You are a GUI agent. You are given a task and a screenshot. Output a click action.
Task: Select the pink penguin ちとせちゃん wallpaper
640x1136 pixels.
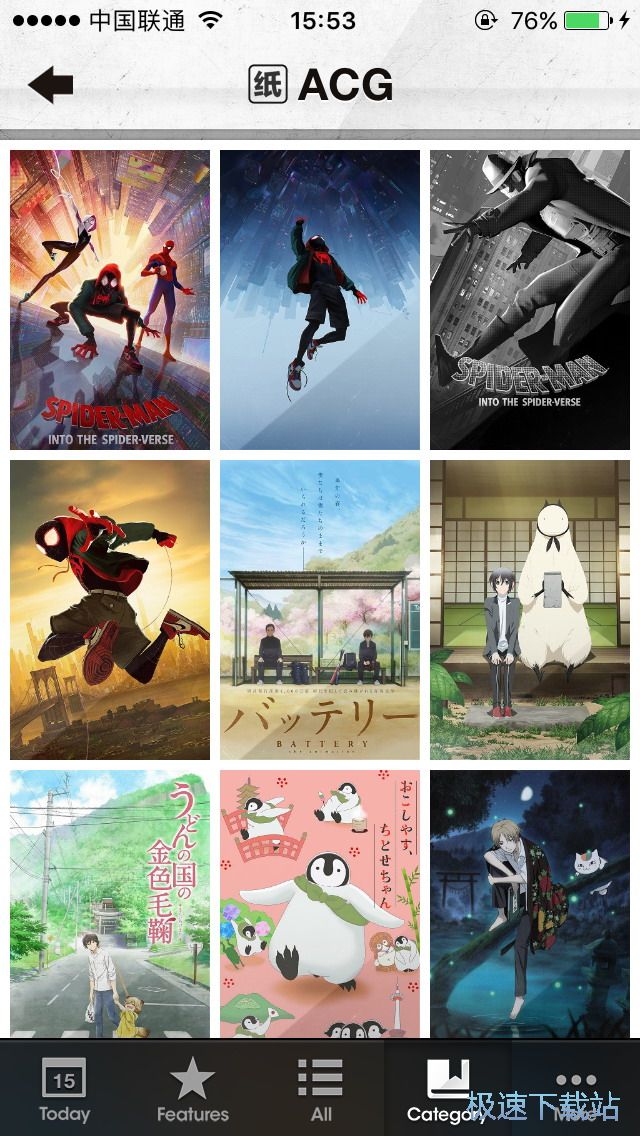pyautogui.click(x=320, y=903)
